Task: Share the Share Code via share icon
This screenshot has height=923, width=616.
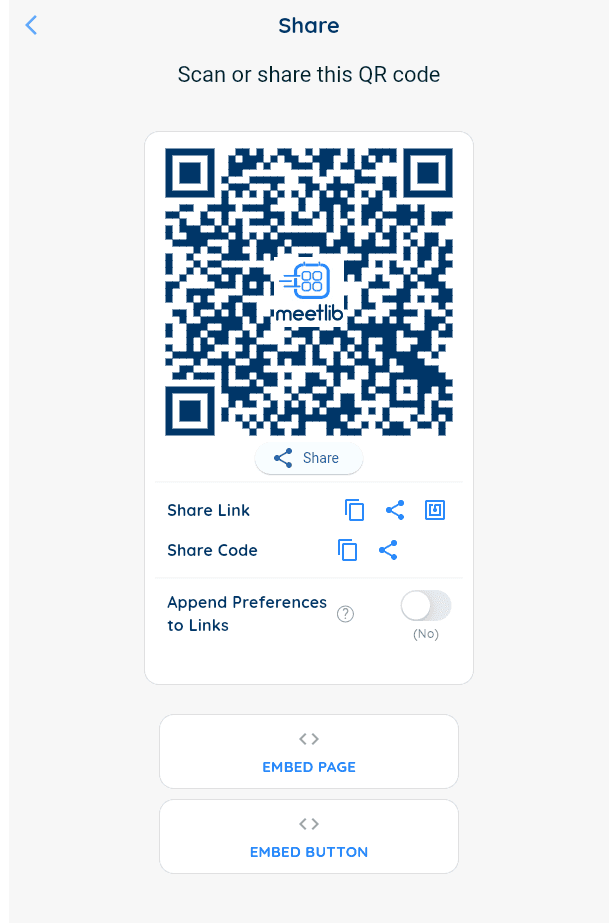Action: (x=388, y=550)
